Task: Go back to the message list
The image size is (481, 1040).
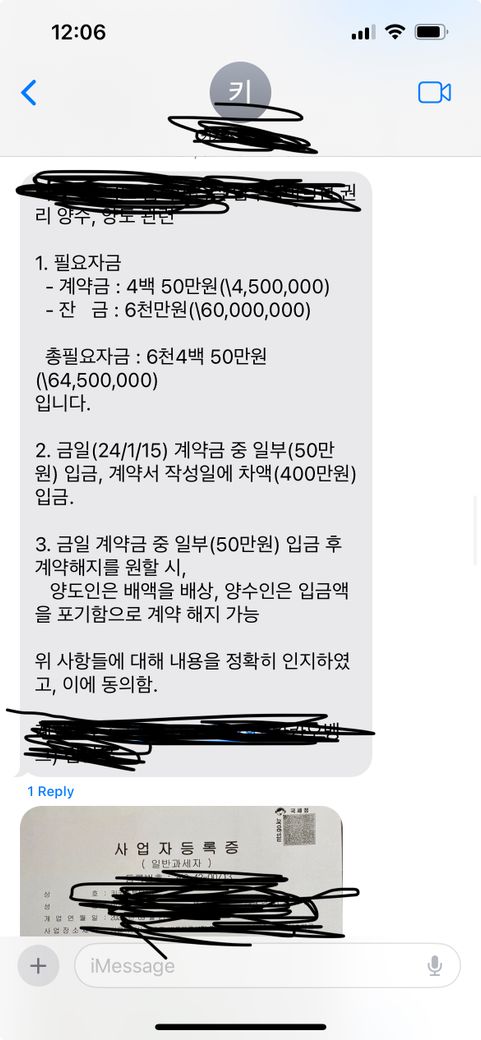Action: [x=29, y=93]
